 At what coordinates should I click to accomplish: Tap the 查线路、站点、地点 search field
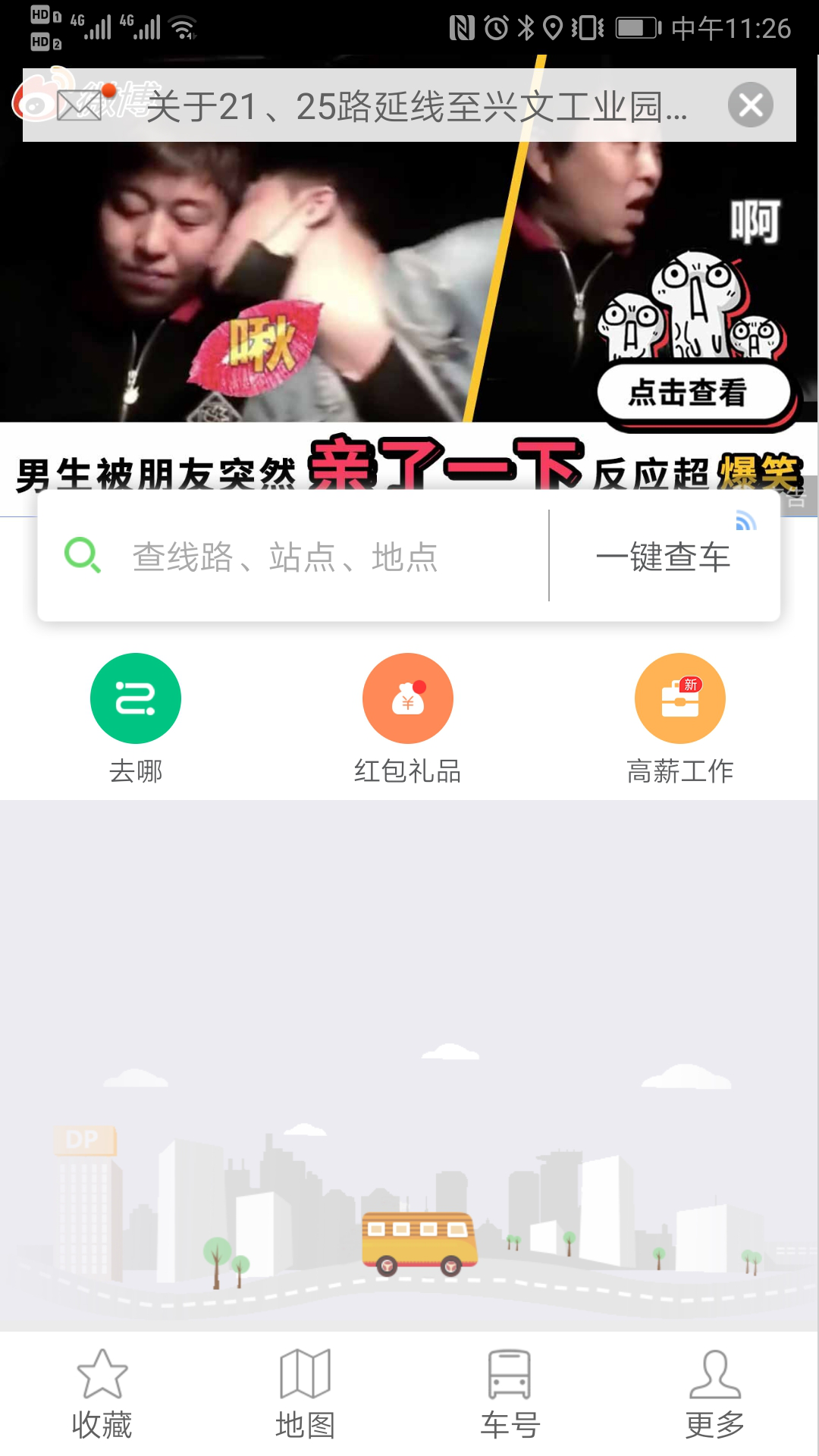[303, 557]
